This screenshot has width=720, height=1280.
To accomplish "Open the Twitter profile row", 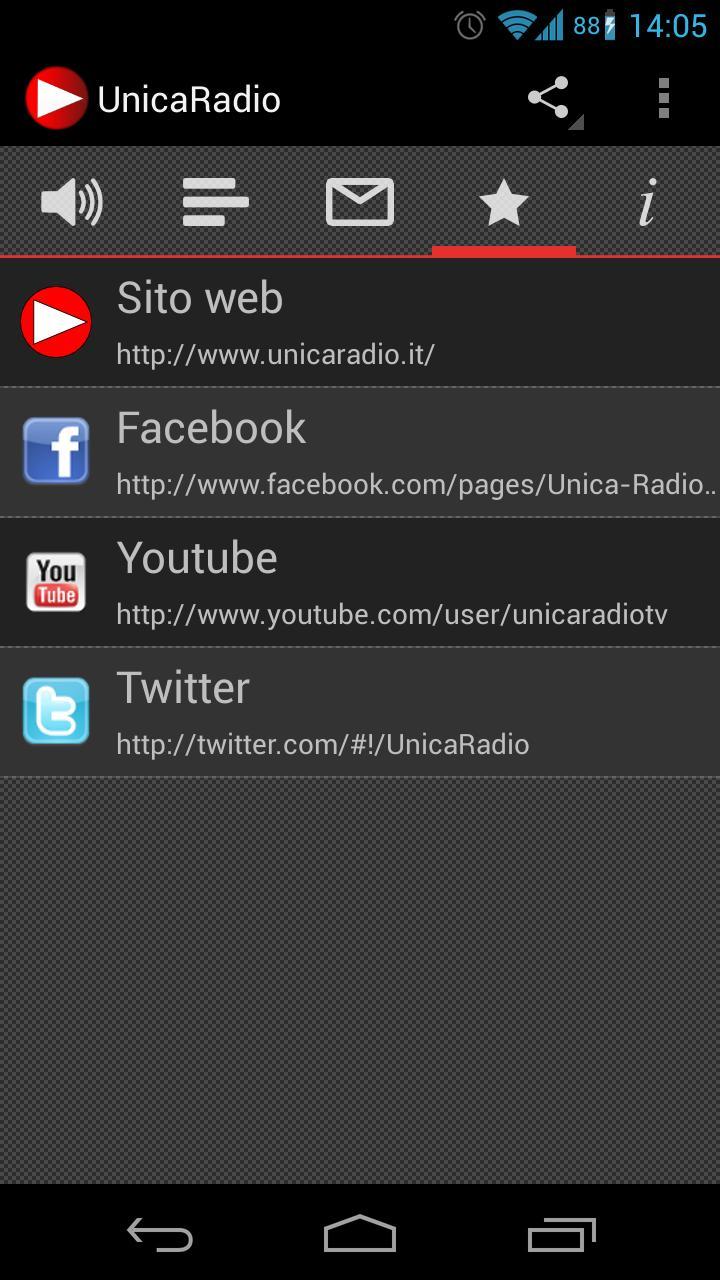I will coord(360,713).
